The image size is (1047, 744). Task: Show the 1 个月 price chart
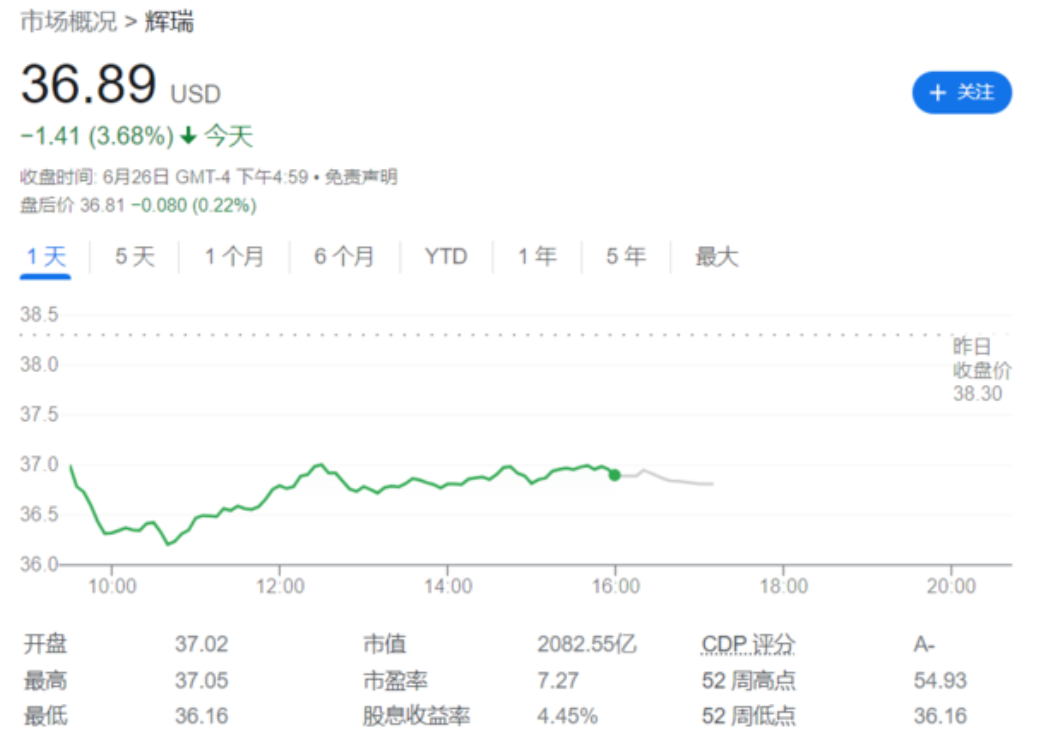234,257
